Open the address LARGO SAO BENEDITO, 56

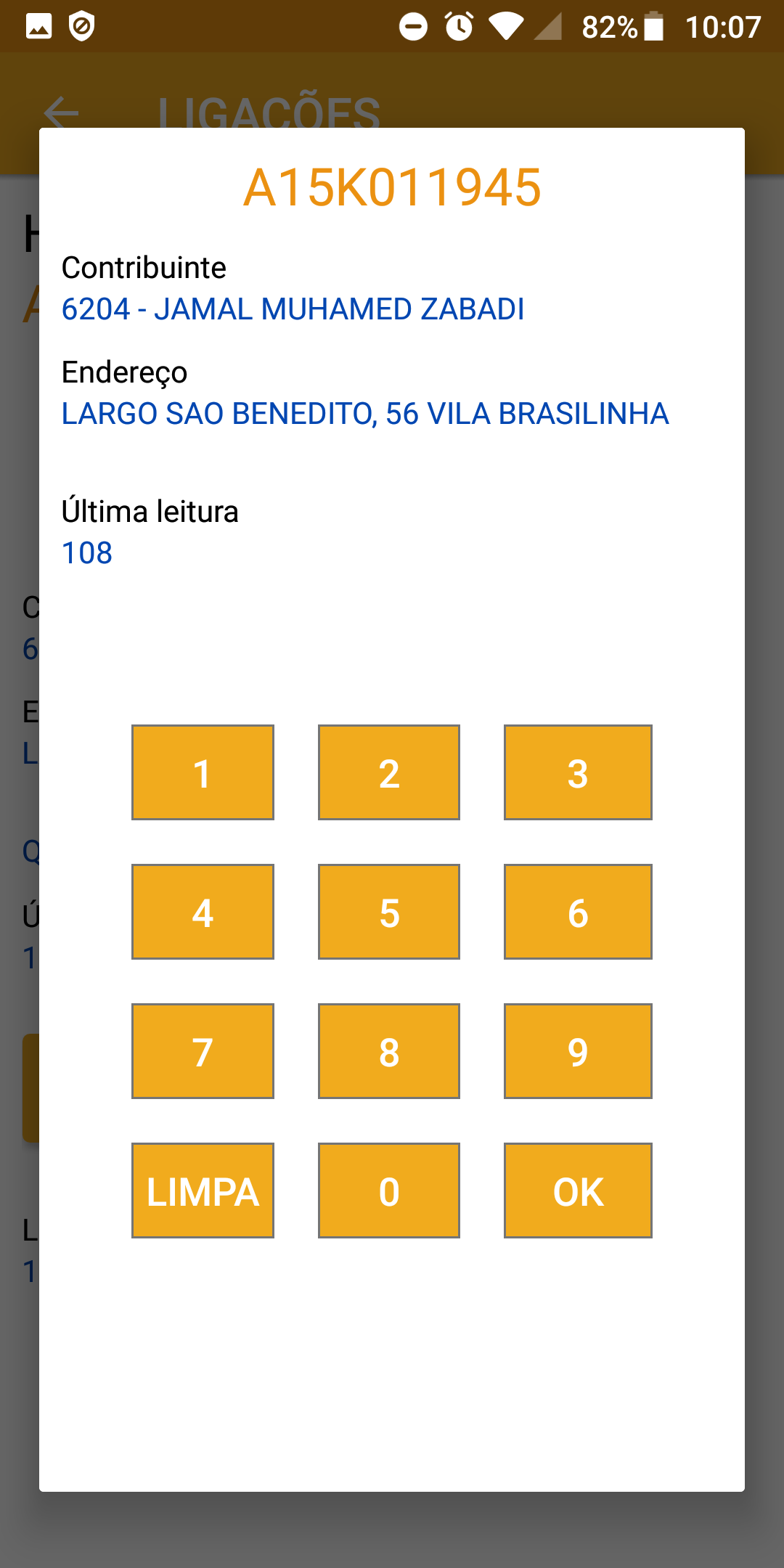pos(364,414)
